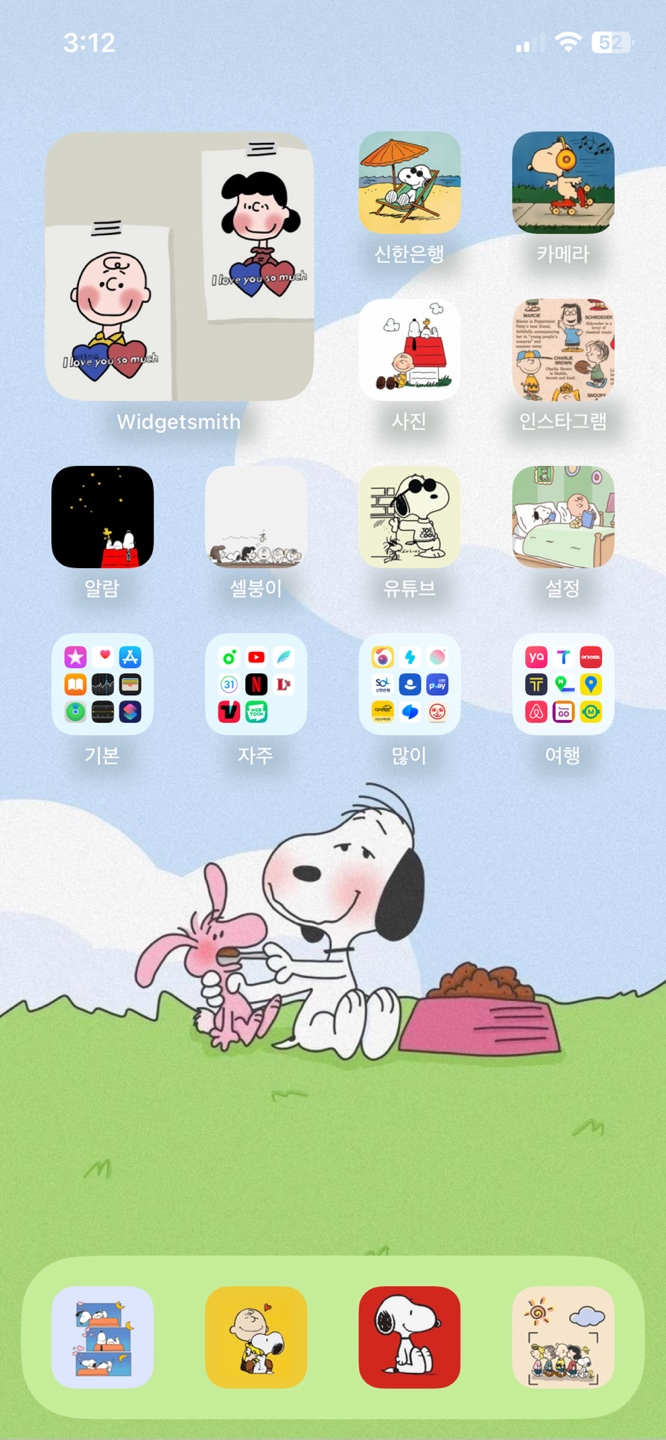Screen dimensions: 666x1440
Task: Open the yellow Charlie Brown hugging Snoopy dock app
Action: tap(256, 1337)
